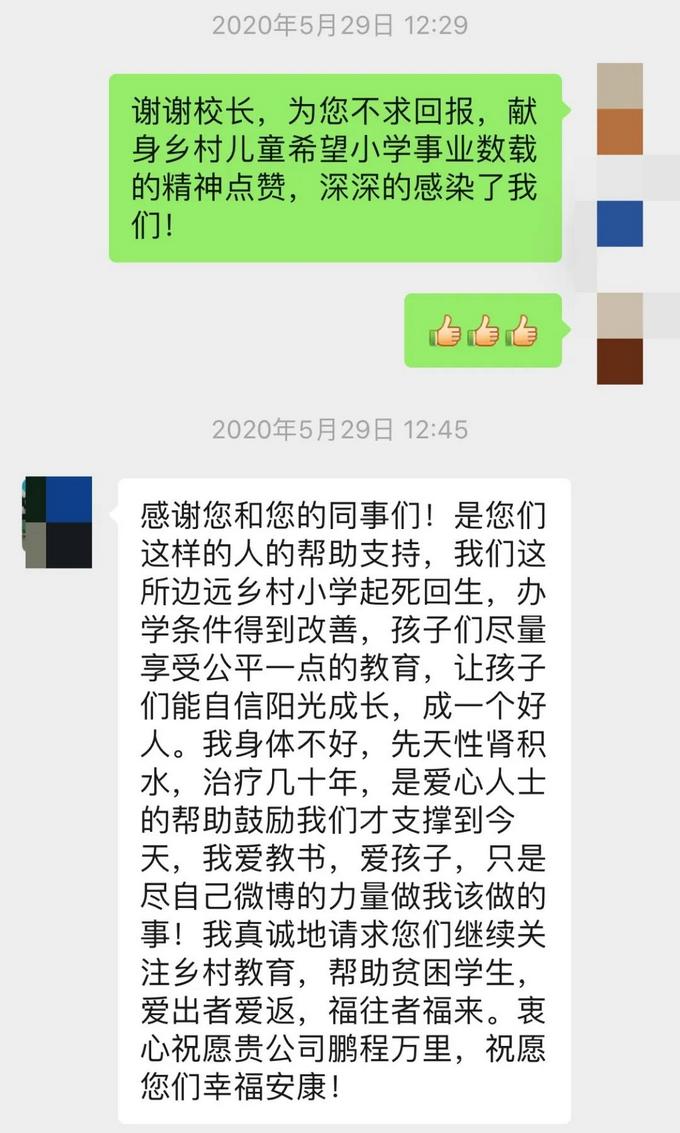Tap the avatar beside the thumbs-up emoji message
This screenshot has height=1133, width=680.
pyautogui.click(x=619, y=339)
